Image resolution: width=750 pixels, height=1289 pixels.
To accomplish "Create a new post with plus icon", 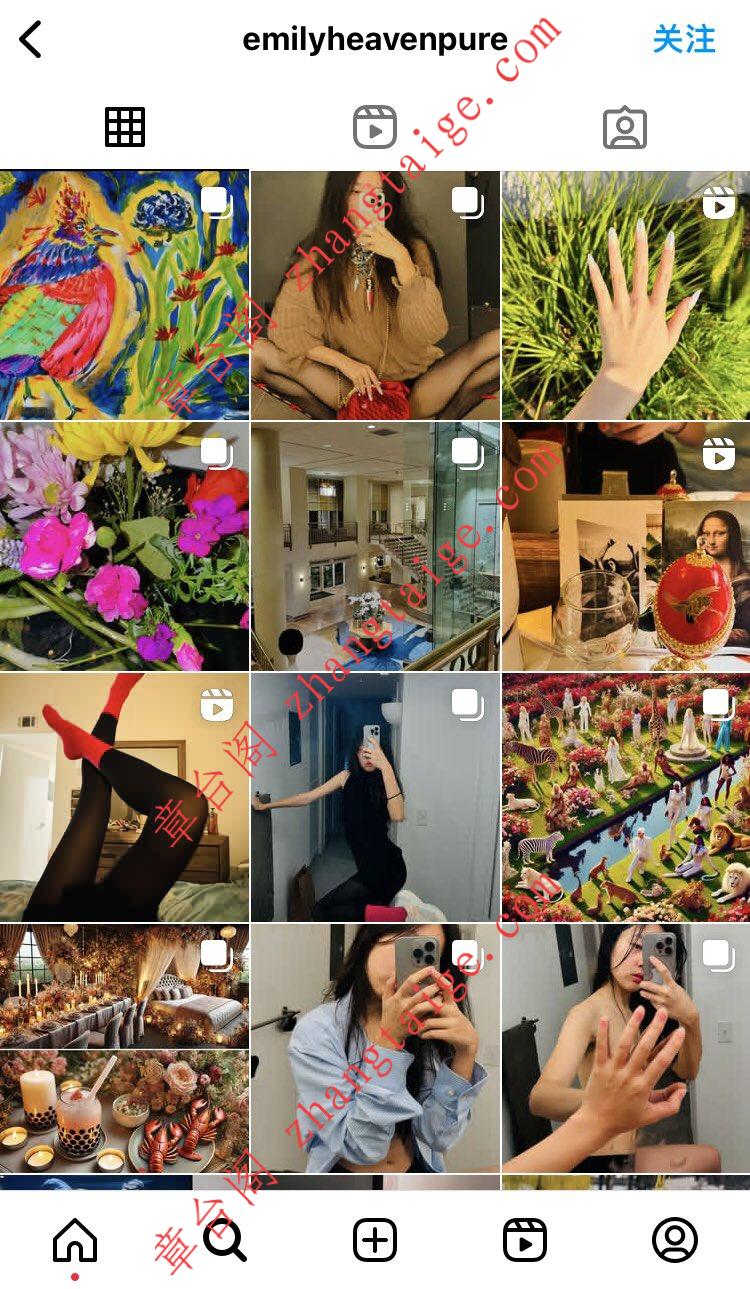I will coord(375,1241).
